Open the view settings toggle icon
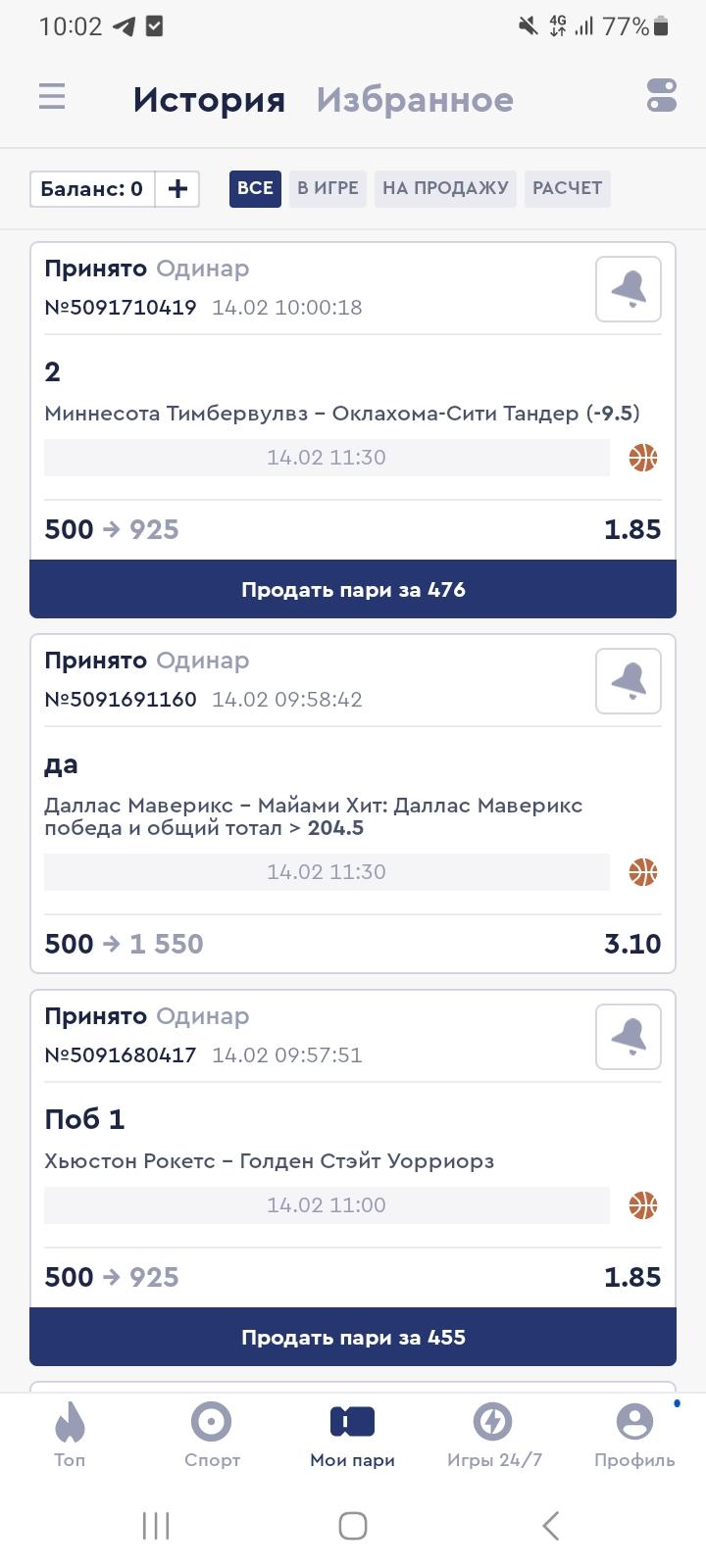The image size is (706, 1568). tap(662, 96)
